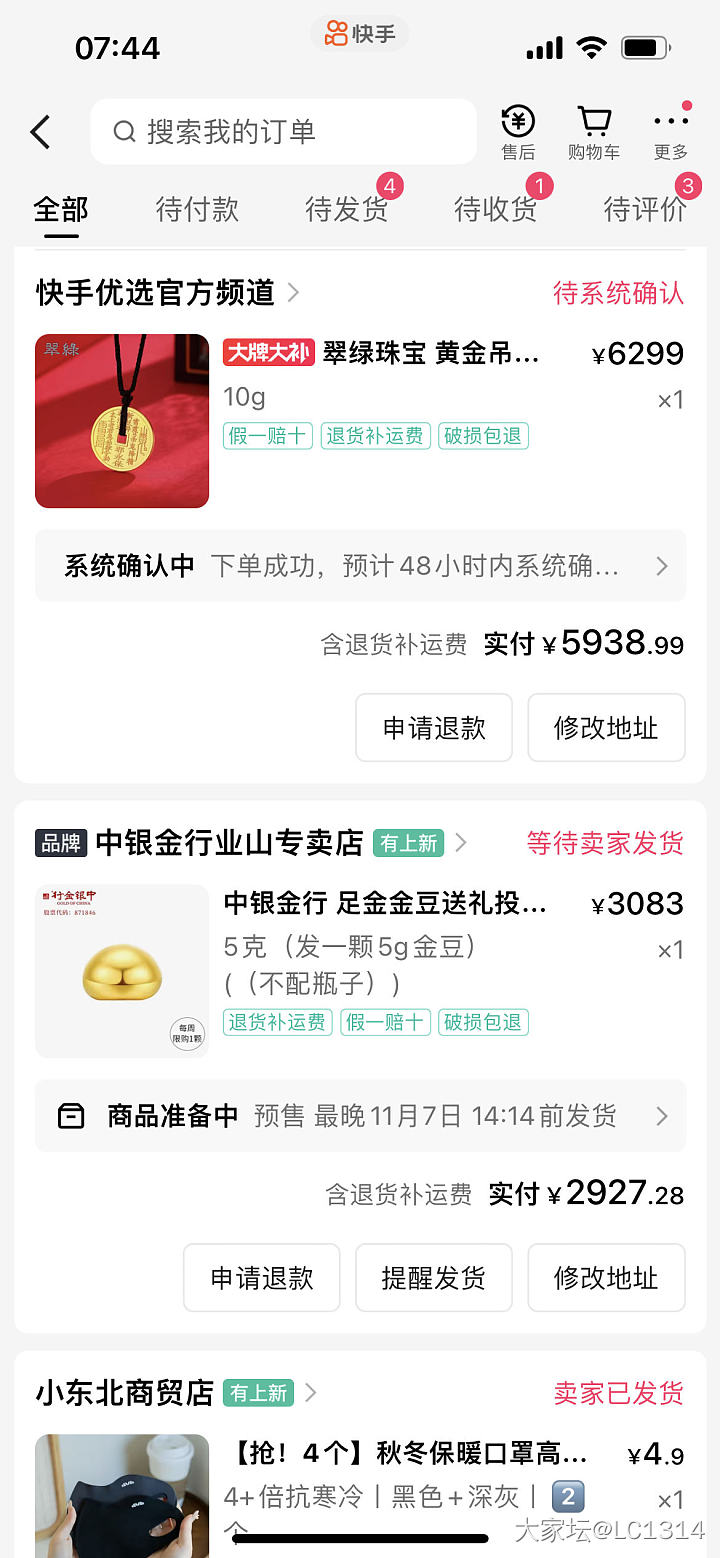Open the 售后 after-sales page

point(517,132)
